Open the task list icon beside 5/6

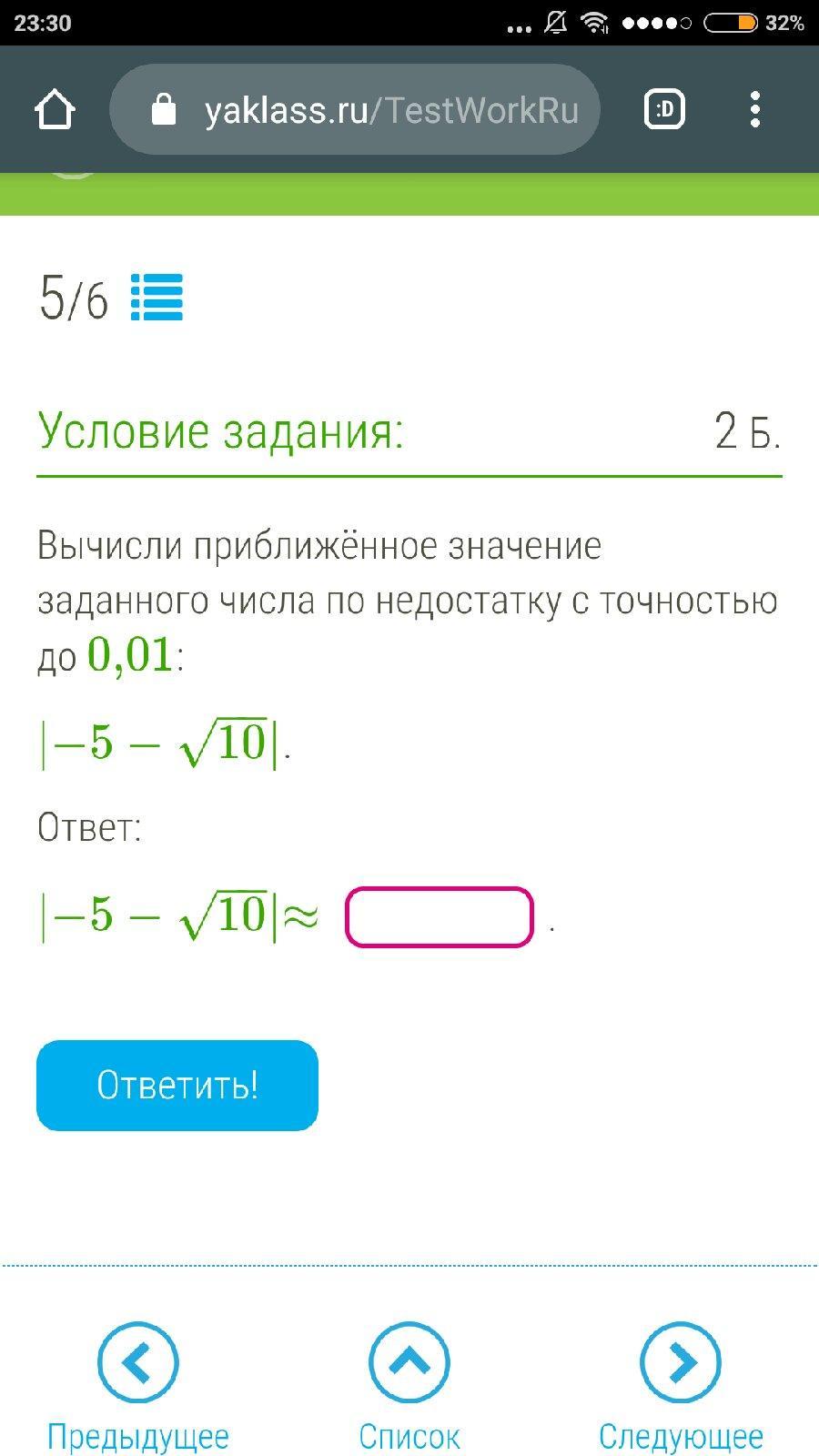pos(157,298)
